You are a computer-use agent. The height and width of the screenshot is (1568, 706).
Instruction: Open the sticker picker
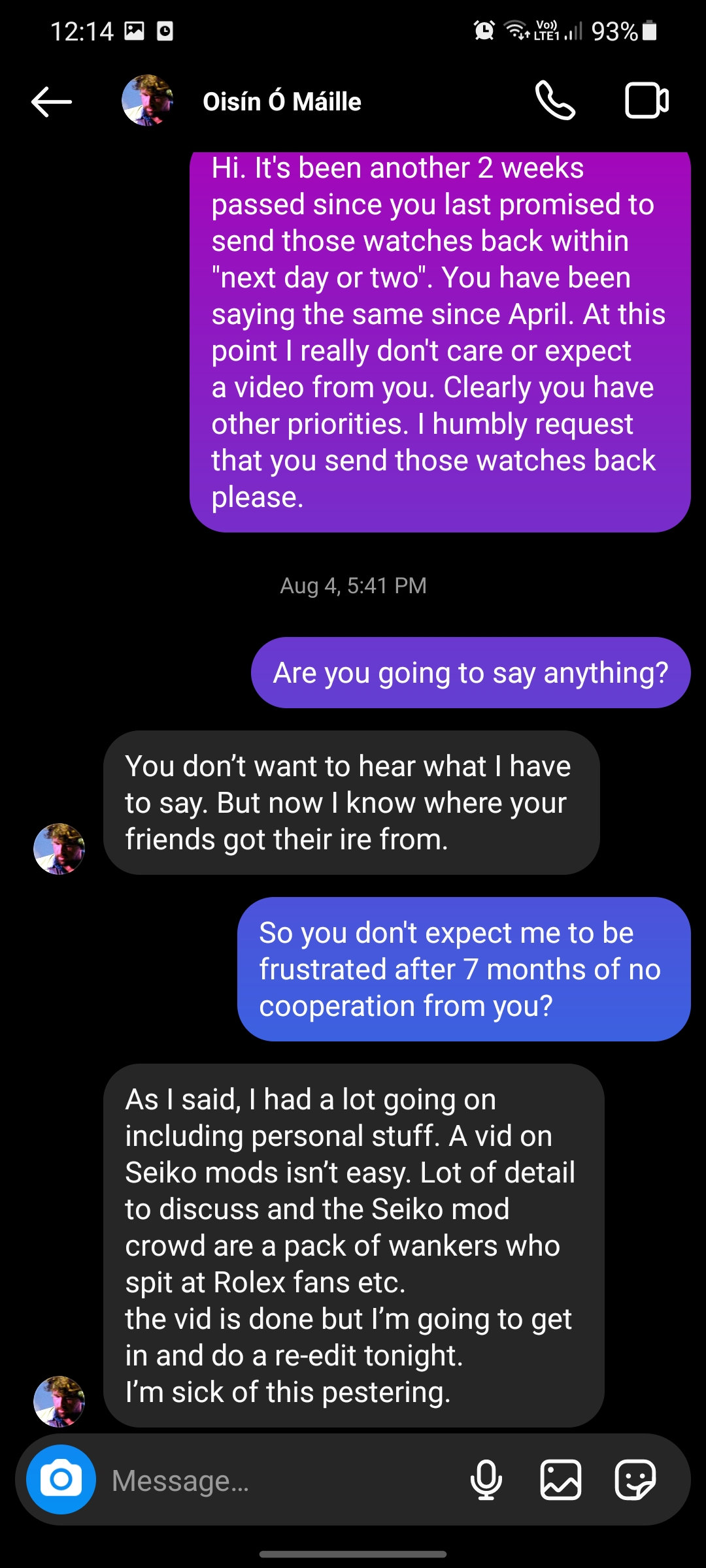(x=635, y=1480)
